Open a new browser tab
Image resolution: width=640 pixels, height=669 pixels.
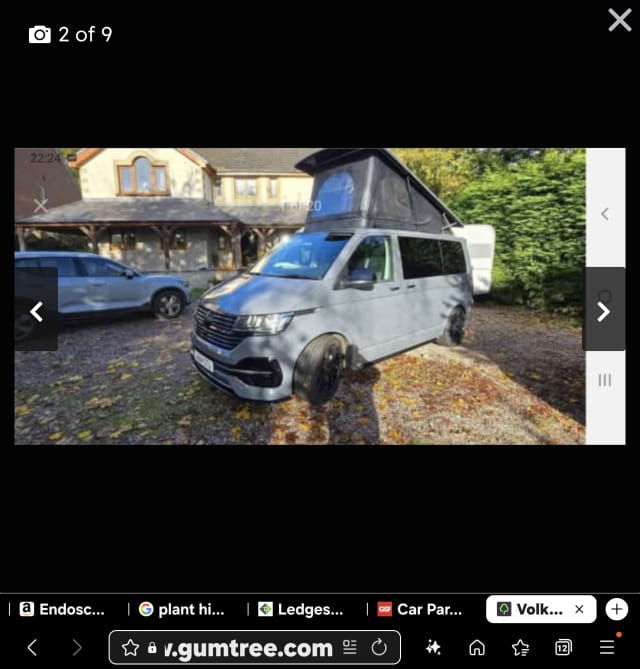click(x=617, y=609)
